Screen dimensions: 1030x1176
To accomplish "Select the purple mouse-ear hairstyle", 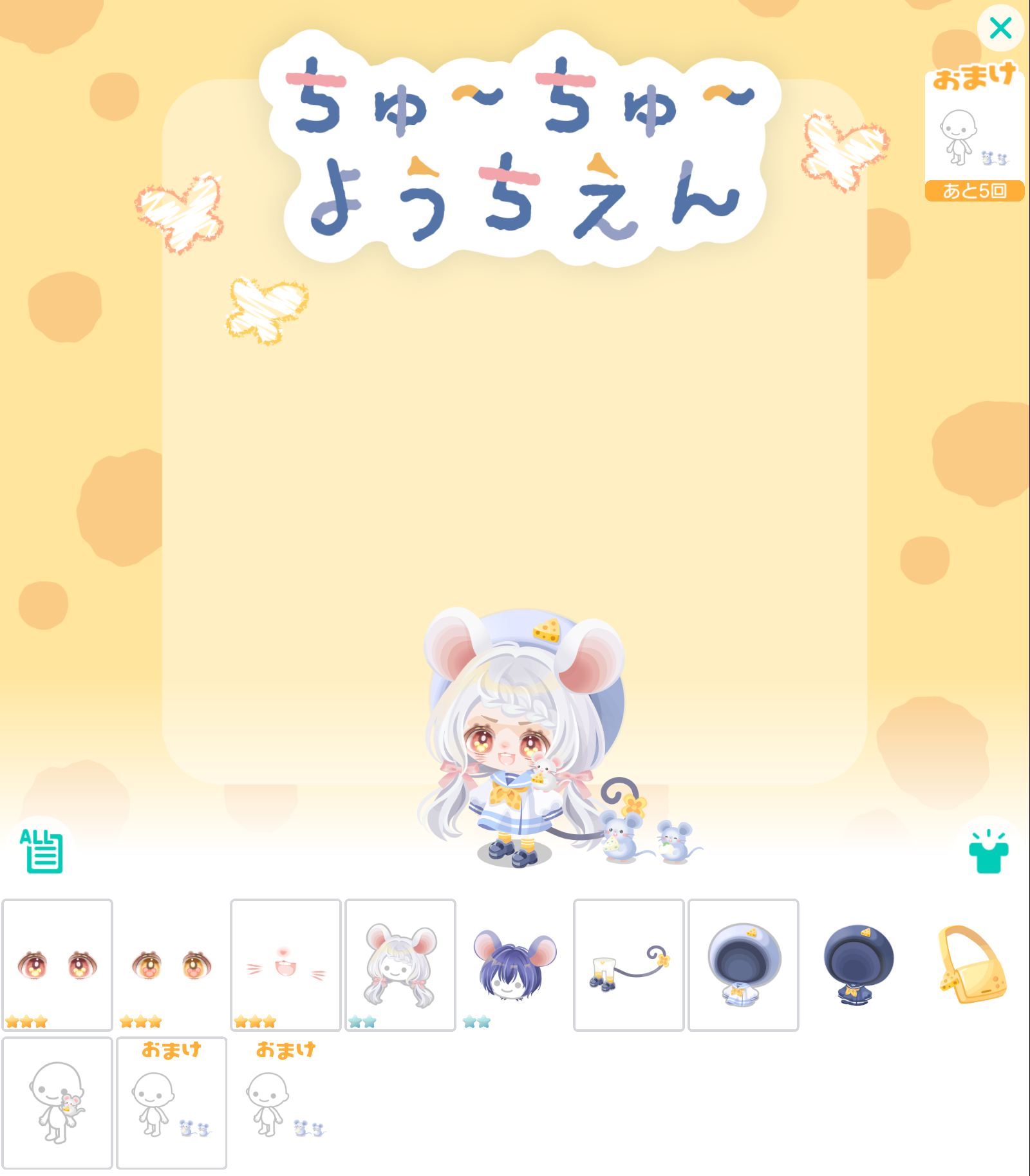I will point(514,964).
